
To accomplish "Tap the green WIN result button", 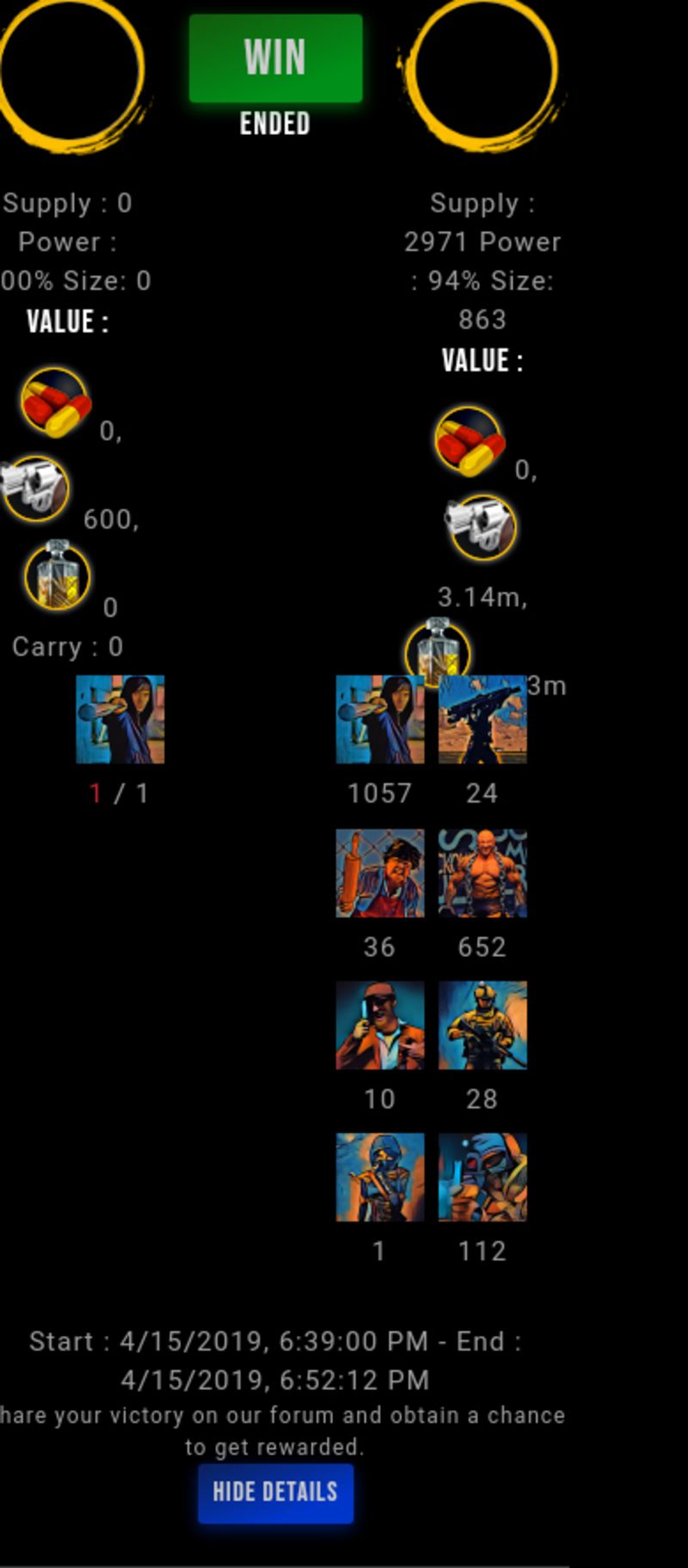I will click(275, 58).
